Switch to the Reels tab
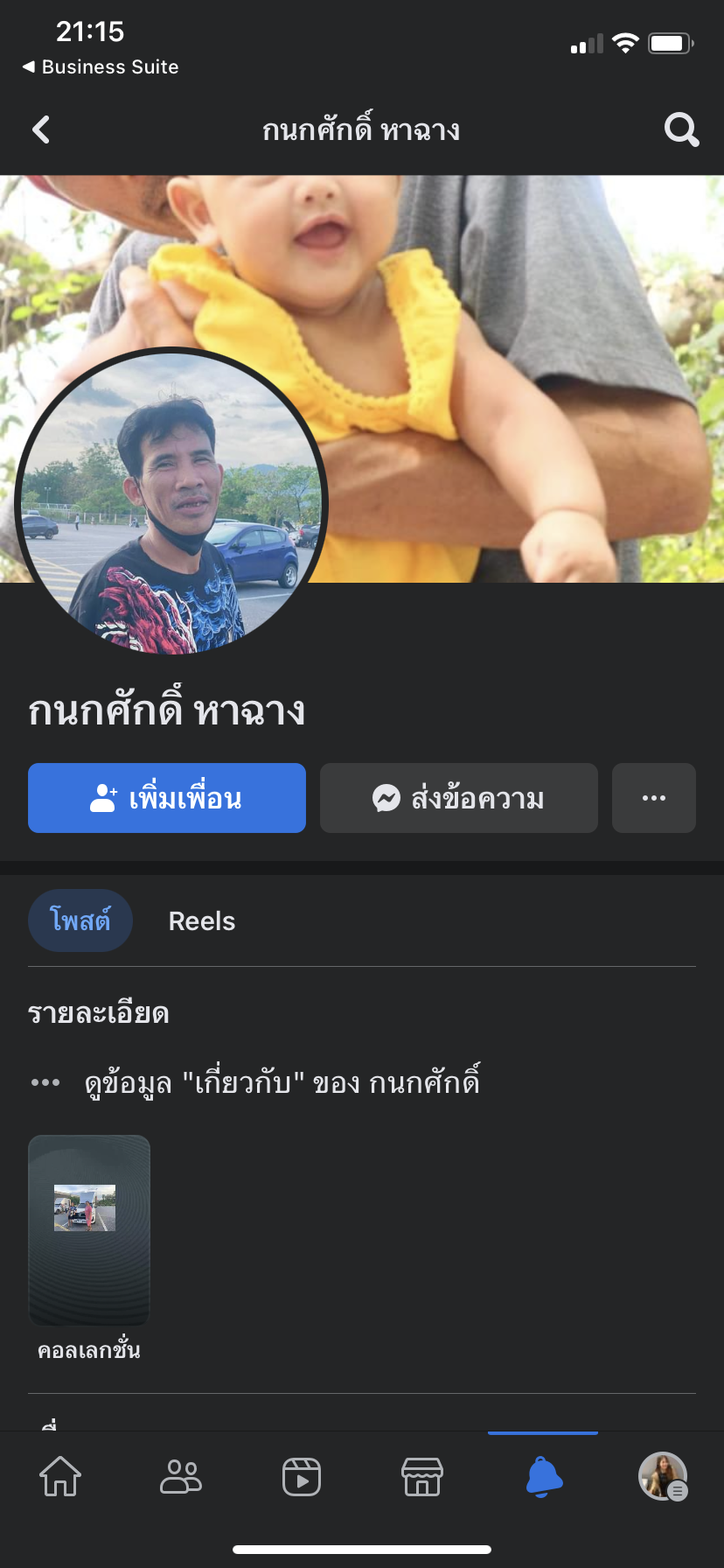This screenshot has width=724, height=1568. (x=202, y=921)
